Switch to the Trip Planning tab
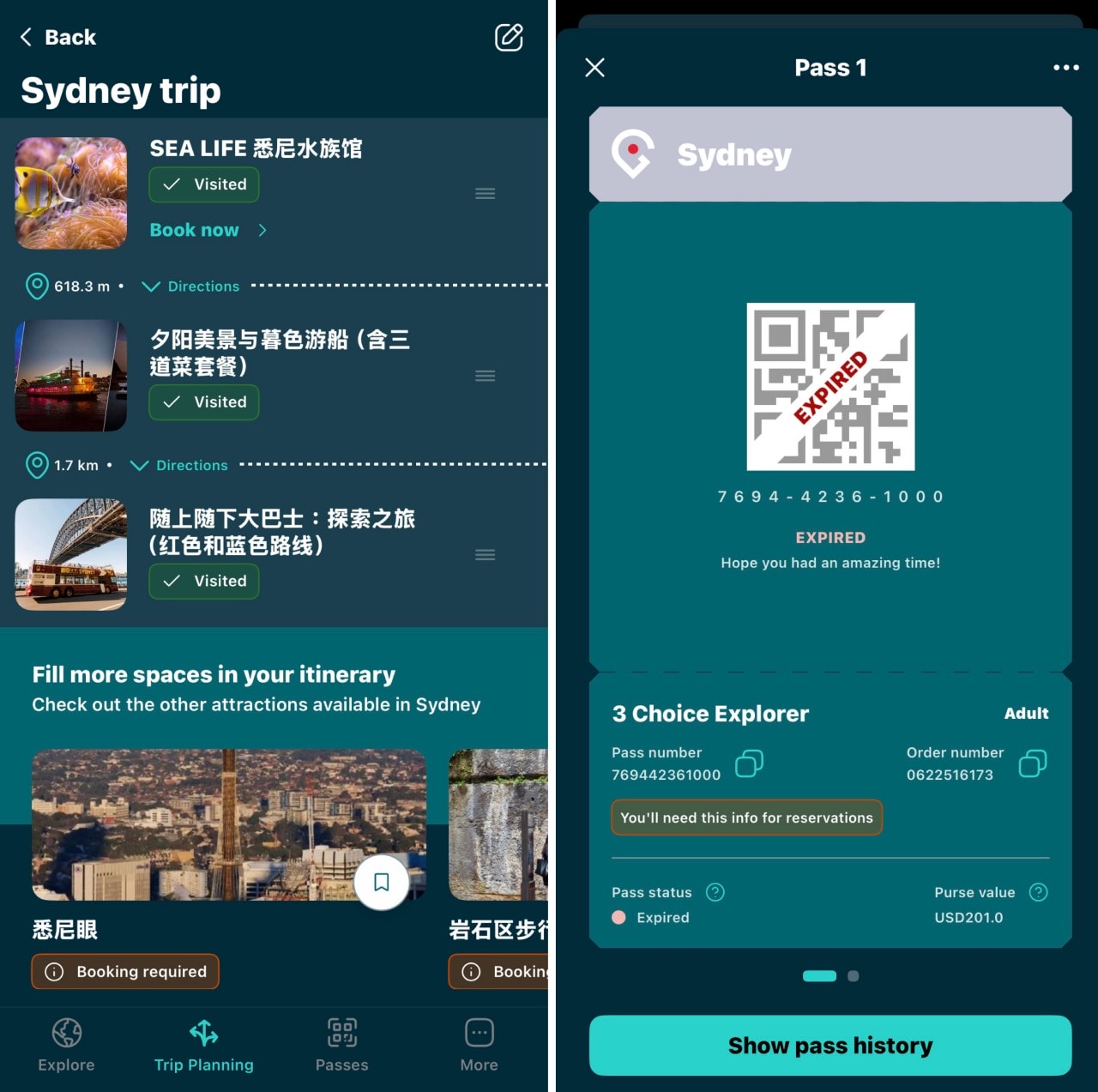The image size is (1098, 1092). (203, 1045)
